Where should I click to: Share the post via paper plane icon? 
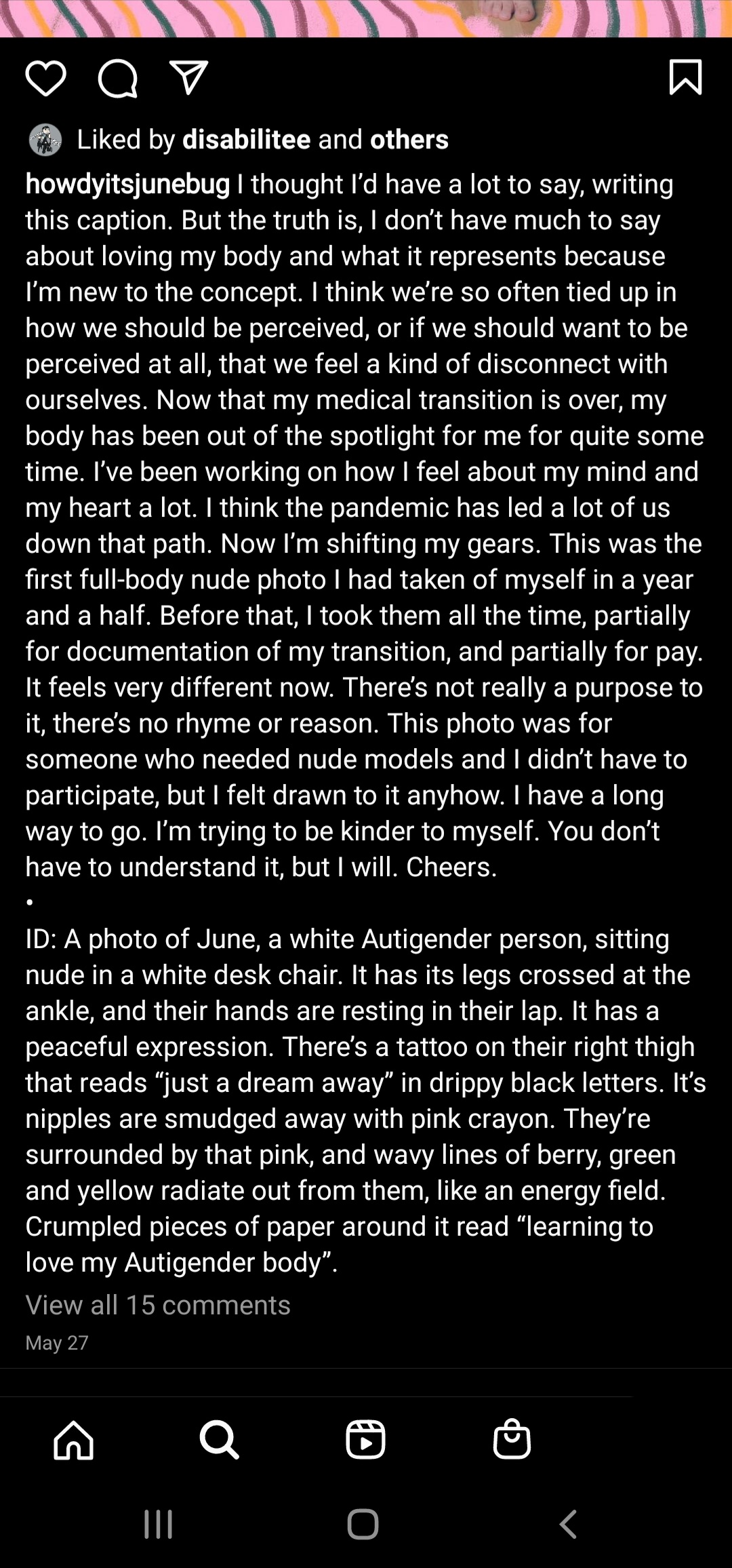188,77
